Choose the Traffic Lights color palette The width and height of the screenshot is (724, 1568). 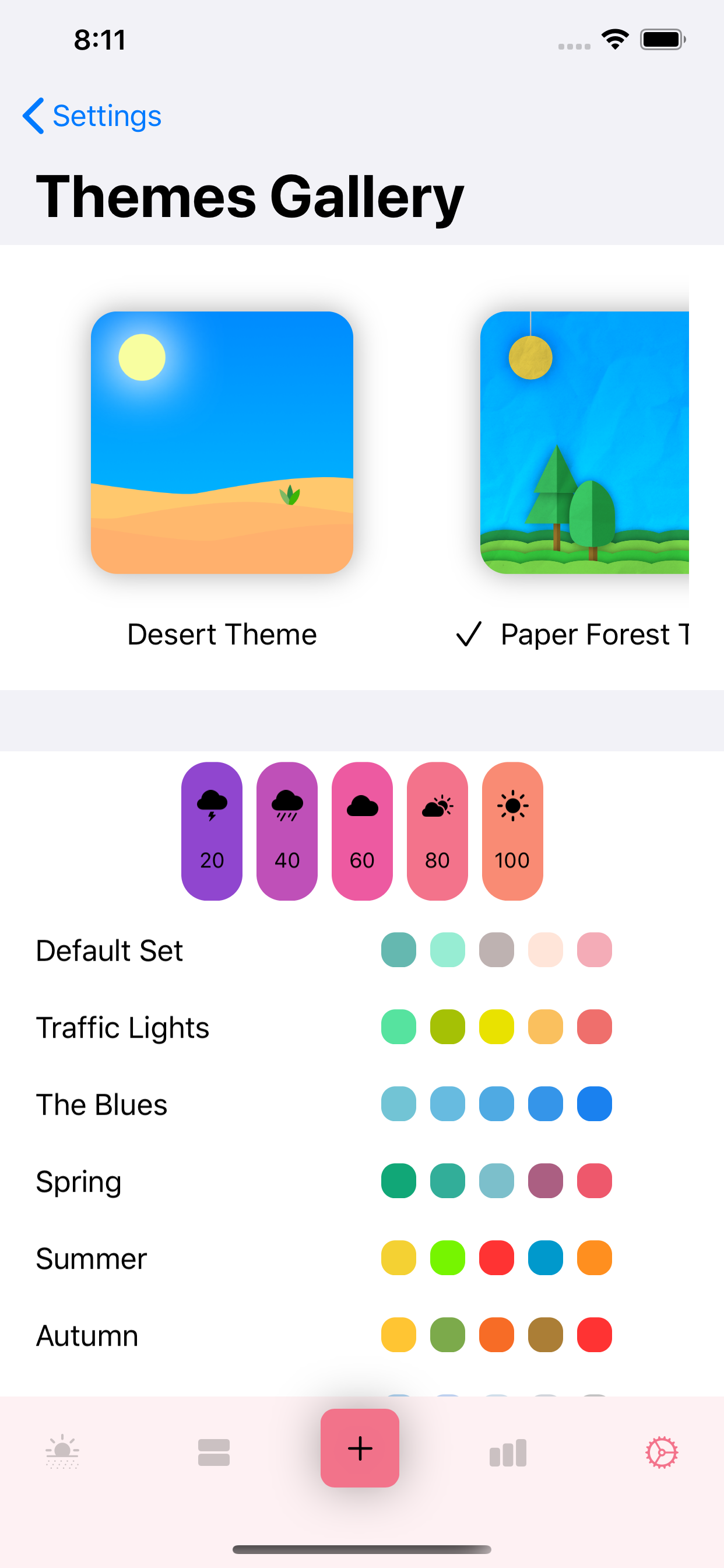(x=362, y=1027)
